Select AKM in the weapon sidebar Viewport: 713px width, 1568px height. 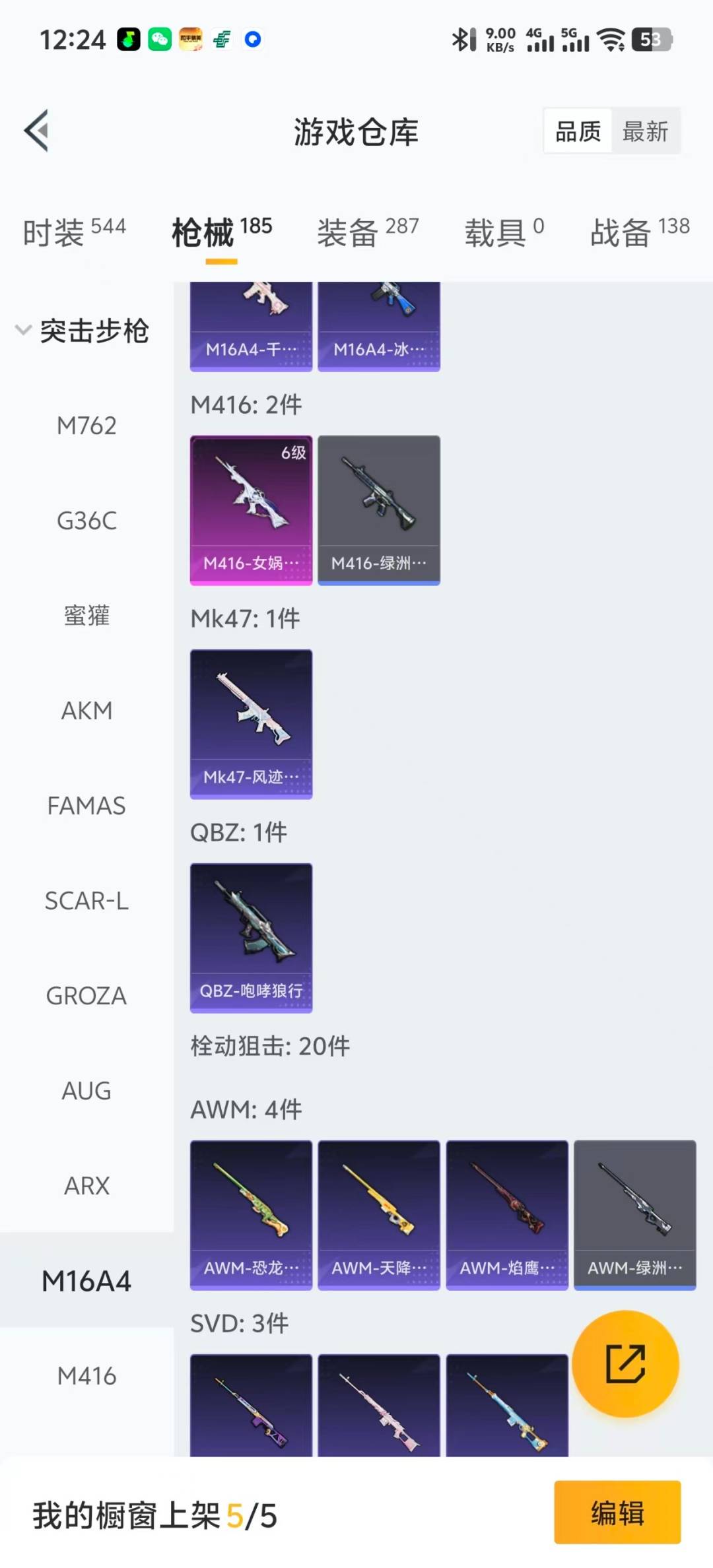coord(88,711)
